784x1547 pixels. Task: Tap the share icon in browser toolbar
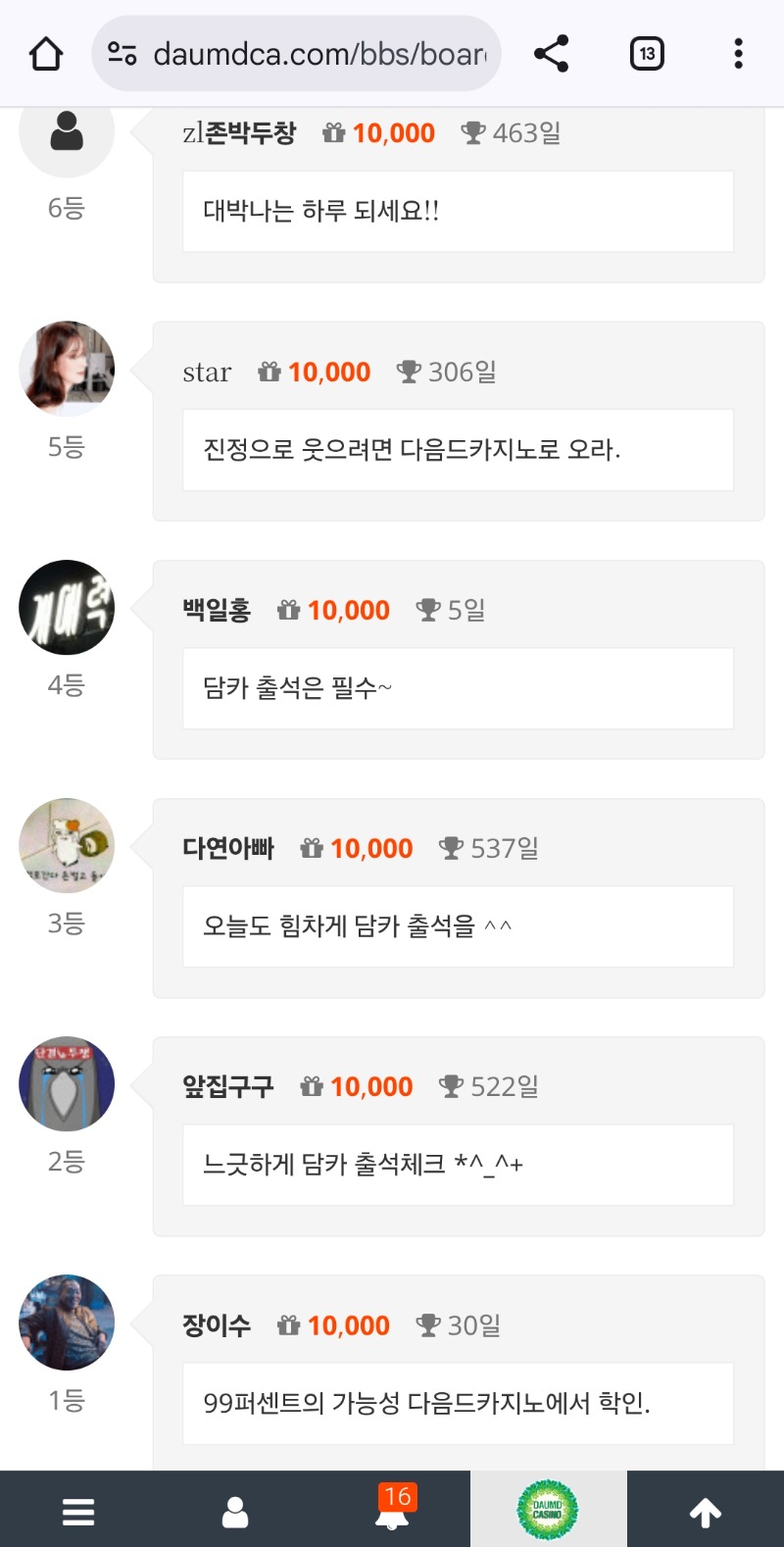click(x=551, y=53)
